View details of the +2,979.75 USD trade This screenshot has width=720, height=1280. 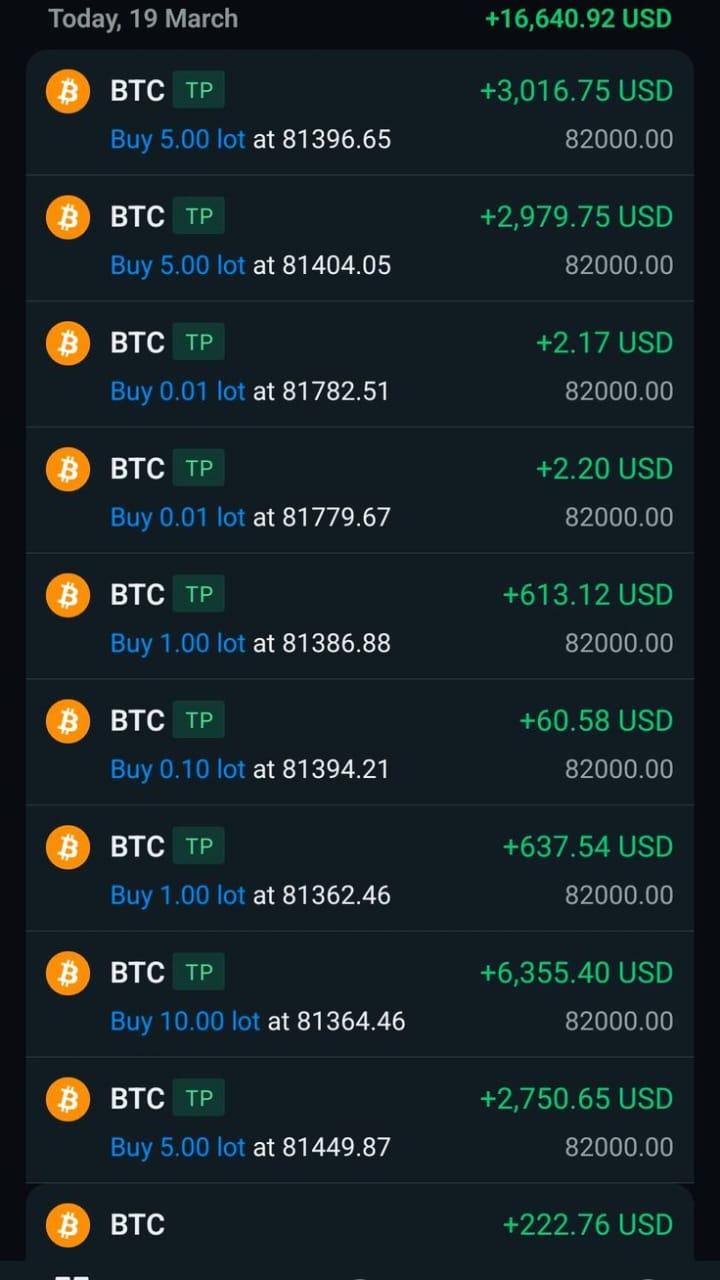tap(360, 240)
